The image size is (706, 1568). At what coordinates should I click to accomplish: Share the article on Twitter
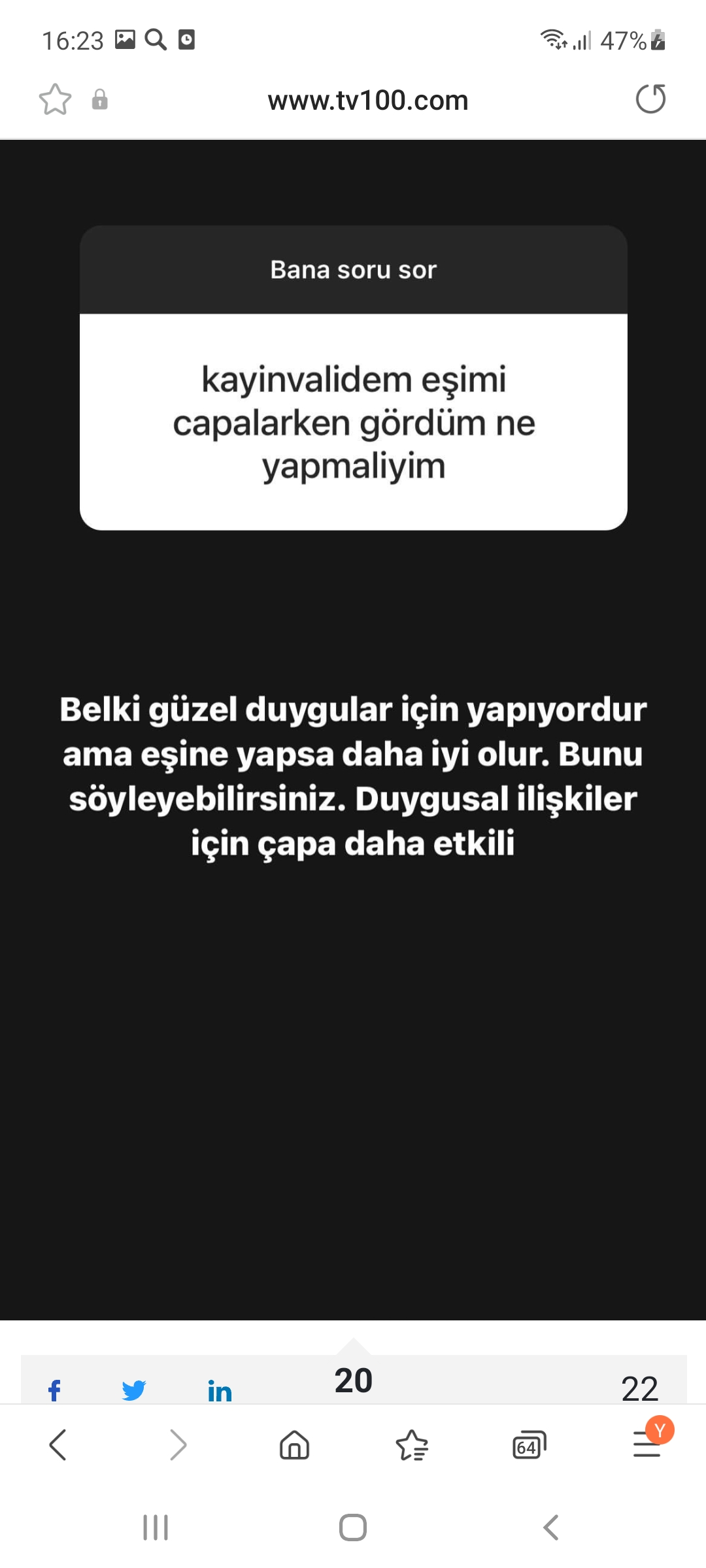134,1390
